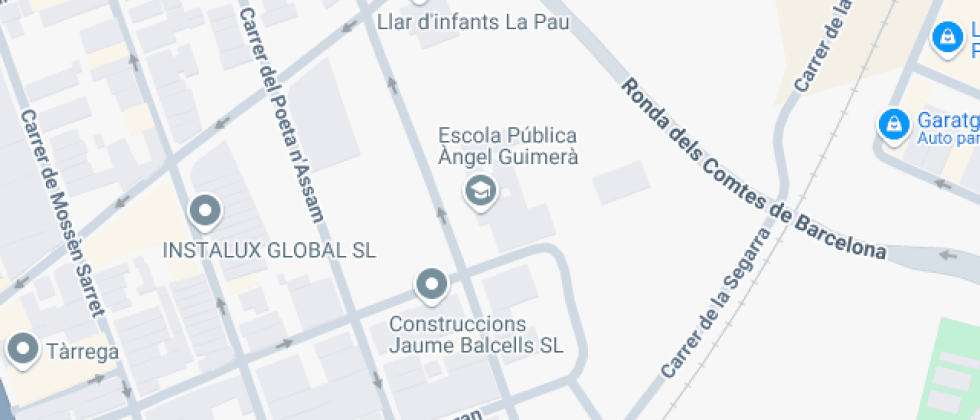Select the INSTALUX GLOBAL SL marker

pyautogui.click(x=206, y=211)
